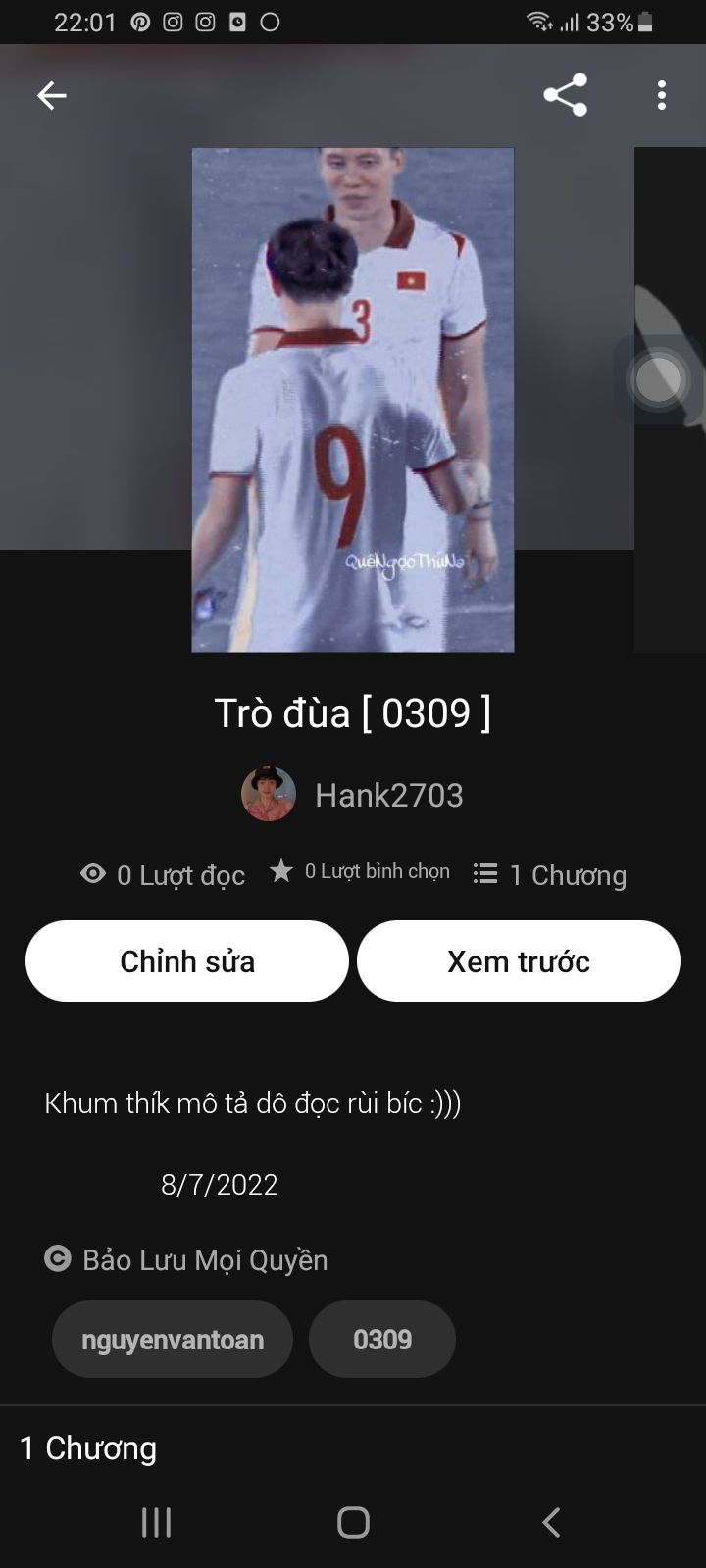Screen dimensions: 706x1568
Task: Go back using the top arrow
Action: coord(52,95)
